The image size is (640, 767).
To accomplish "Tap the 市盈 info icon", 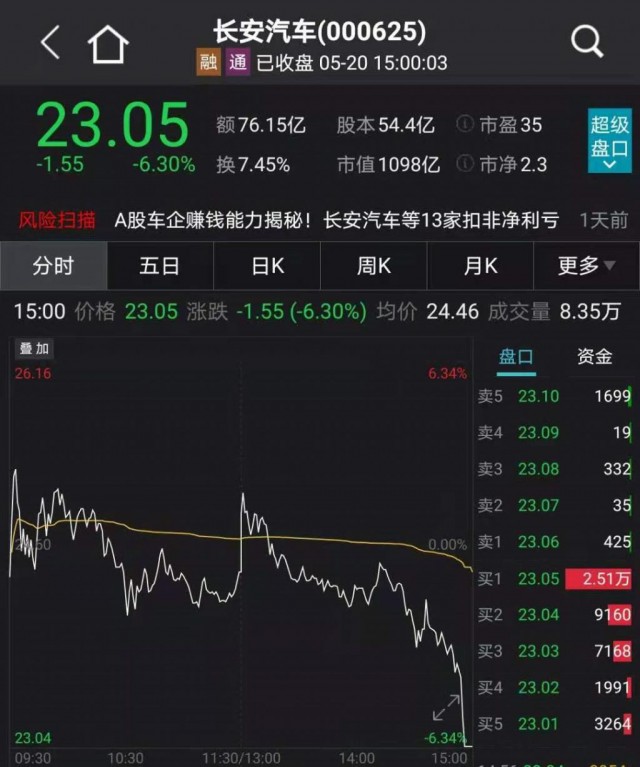I will click(x=465, y=125).
